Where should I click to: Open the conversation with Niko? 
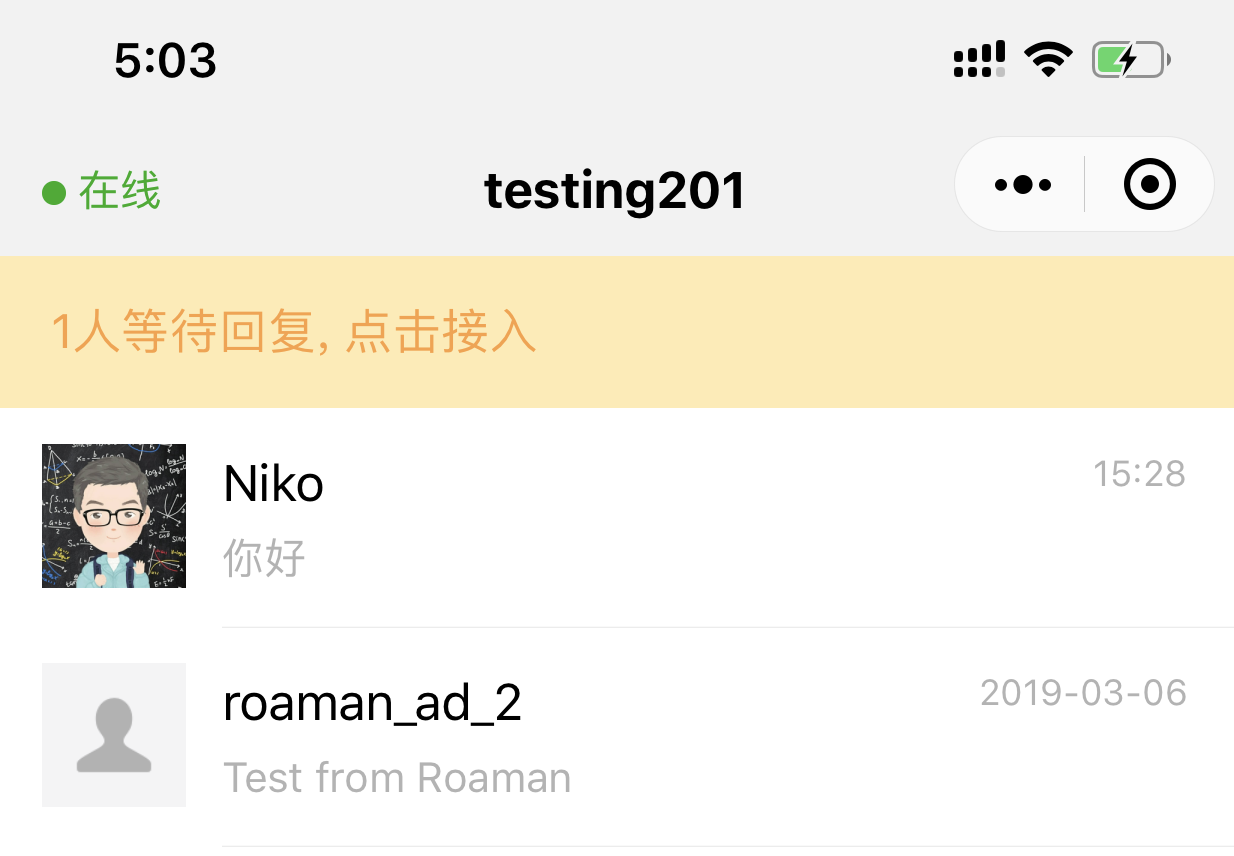[616, 516]
